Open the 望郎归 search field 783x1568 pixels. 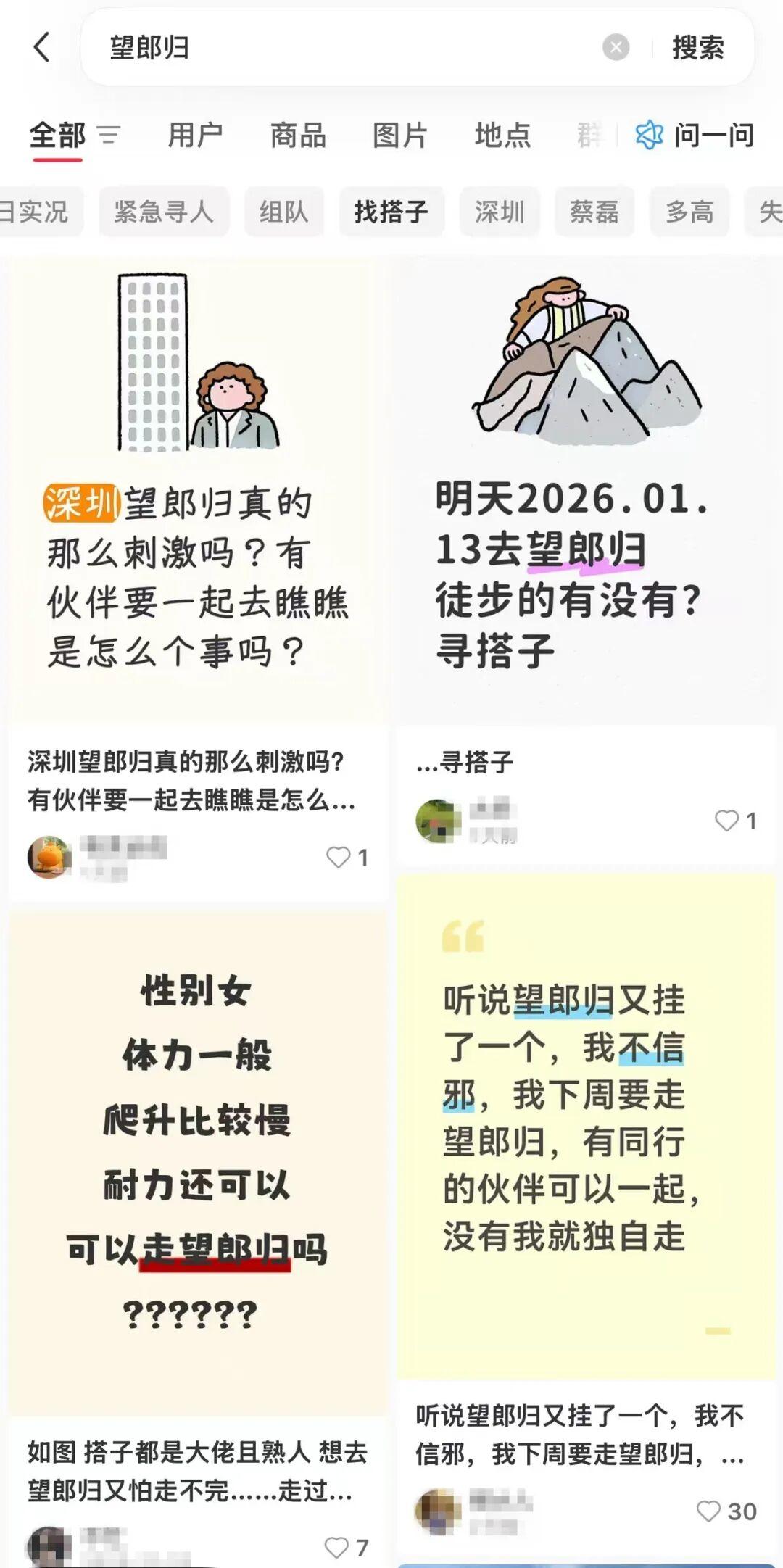click(348, 48)
